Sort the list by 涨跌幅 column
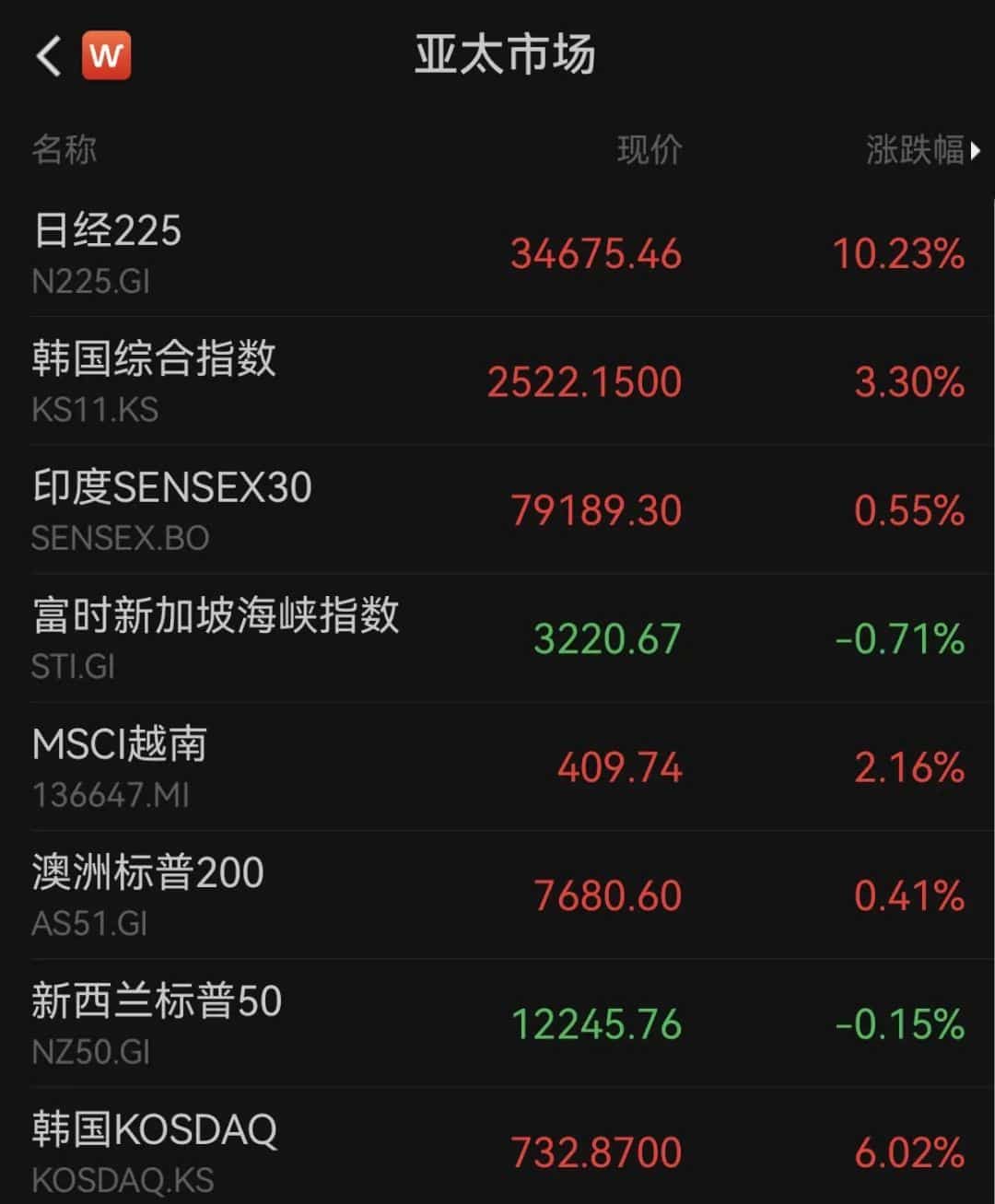The height and width of the screenshot is (1204, 995). [x=921, y=149]
